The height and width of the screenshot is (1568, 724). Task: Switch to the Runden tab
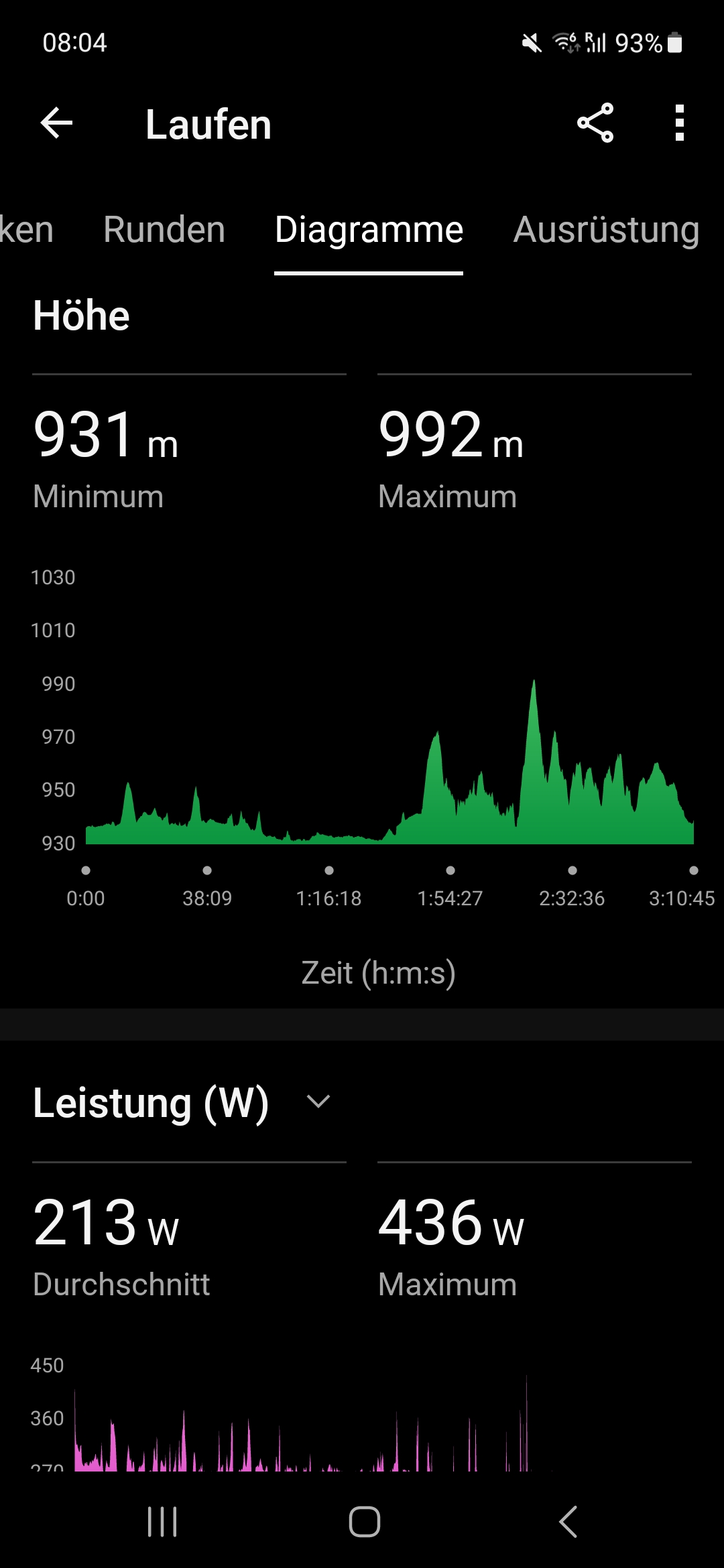(x=164, y=230)
